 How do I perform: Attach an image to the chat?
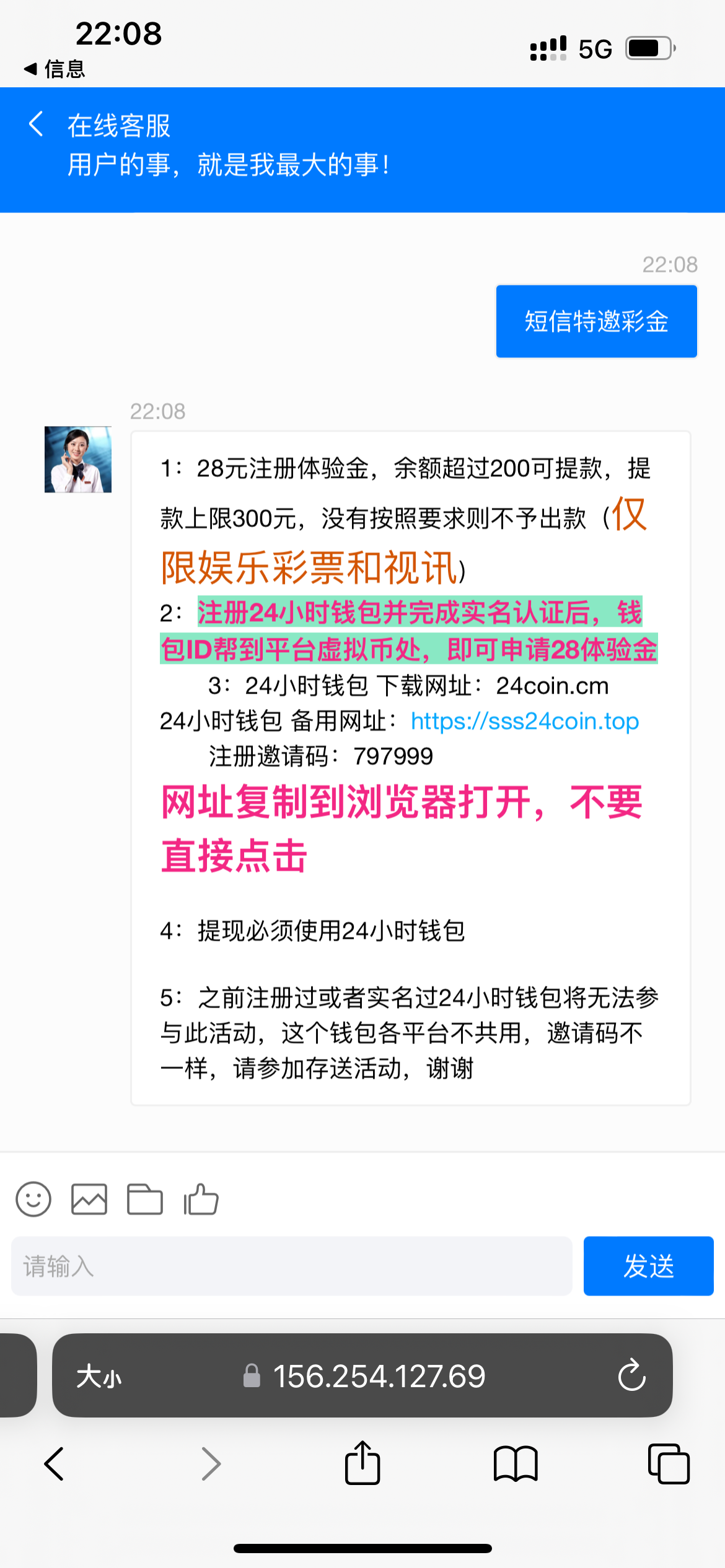[x=89, y=1200]
